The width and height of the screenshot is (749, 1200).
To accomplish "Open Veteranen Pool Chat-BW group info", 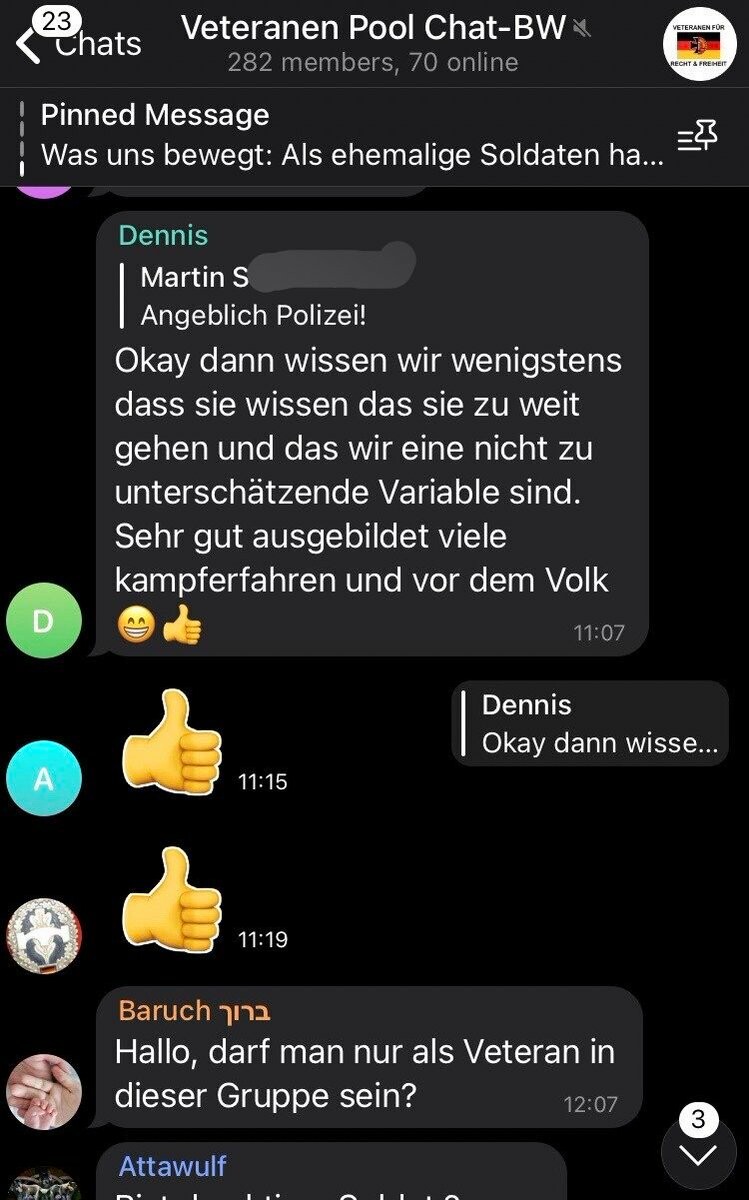I will (372, 42).
